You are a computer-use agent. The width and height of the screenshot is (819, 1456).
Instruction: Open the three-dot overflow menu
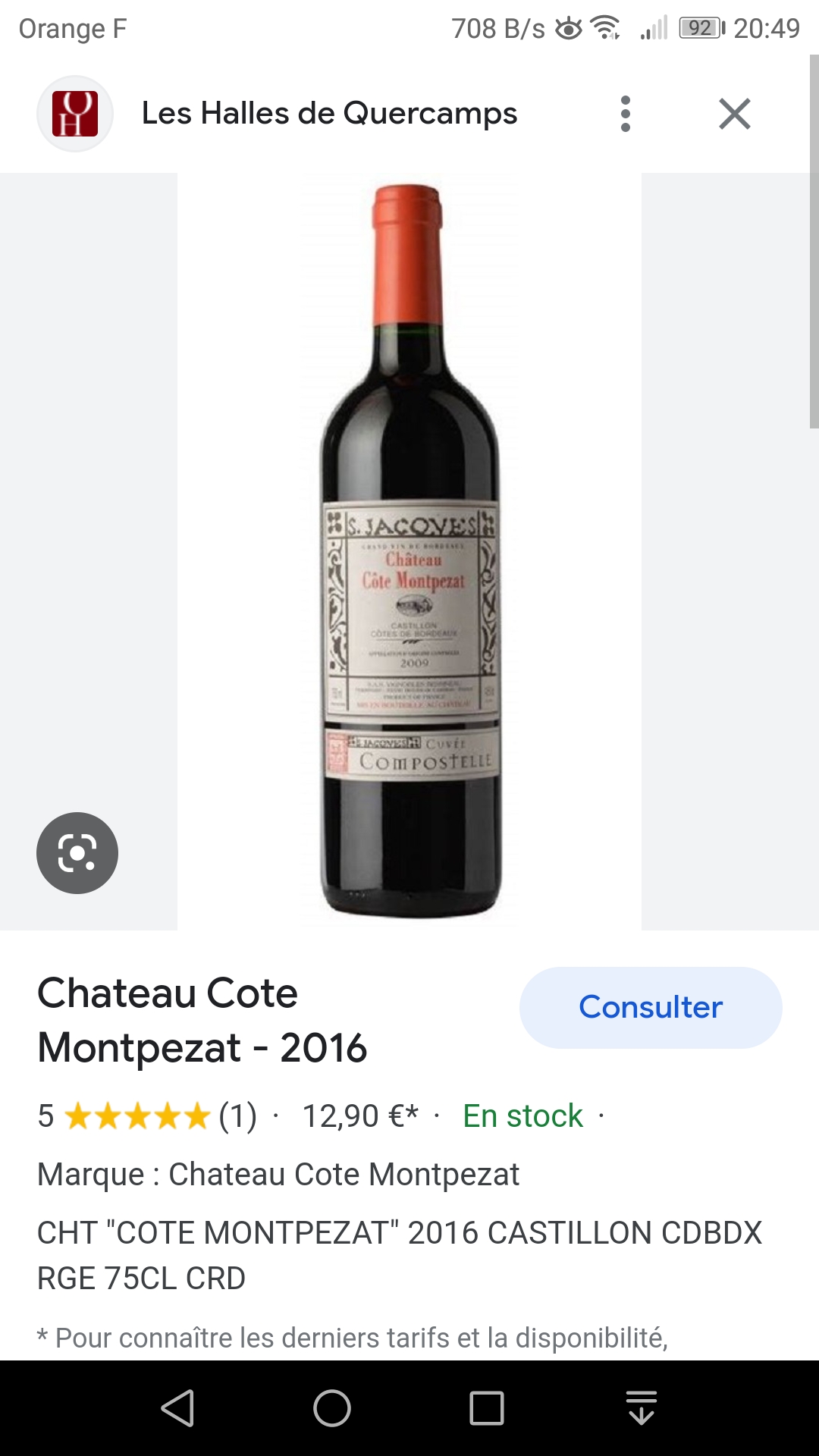[x=625, y=114]
